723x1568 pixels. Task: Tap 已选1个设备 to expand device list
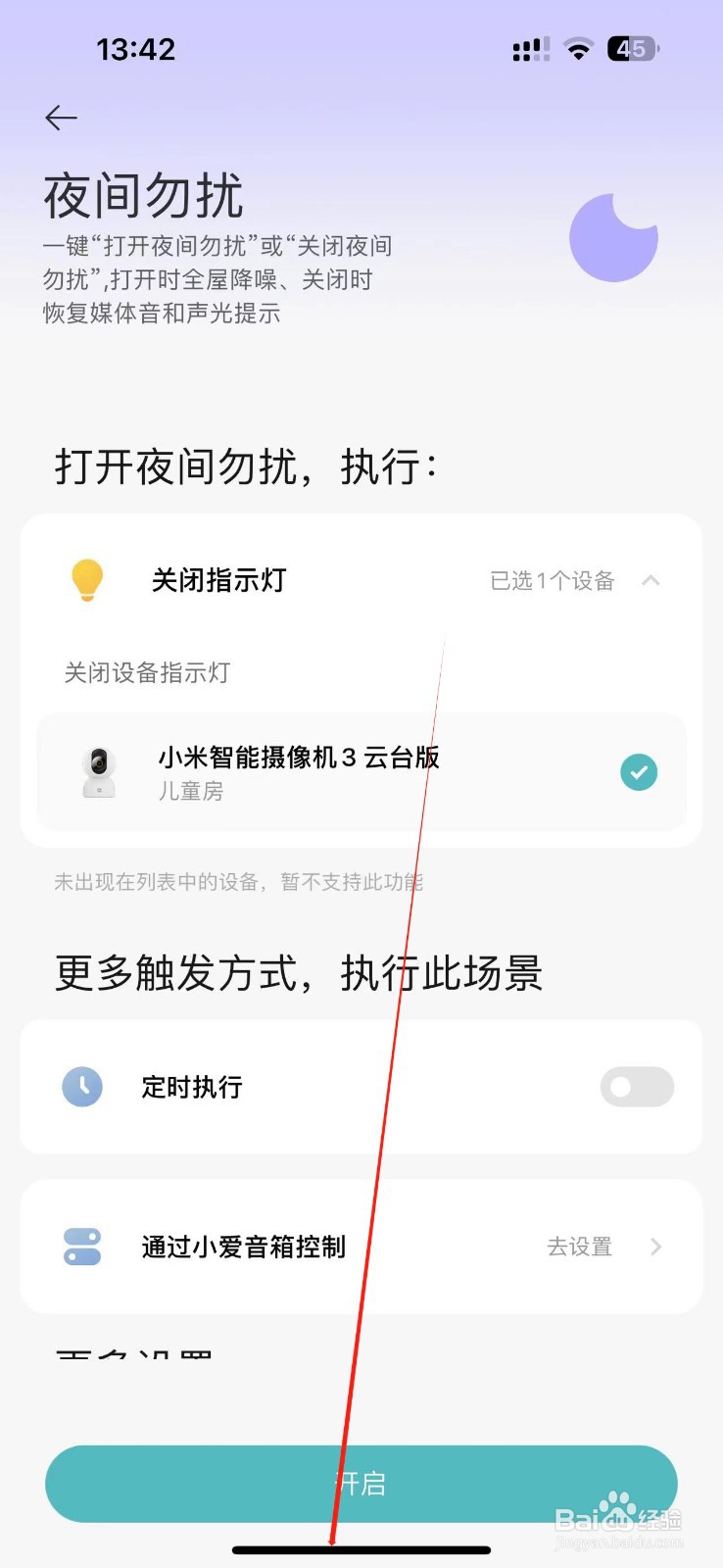[552, 579]
